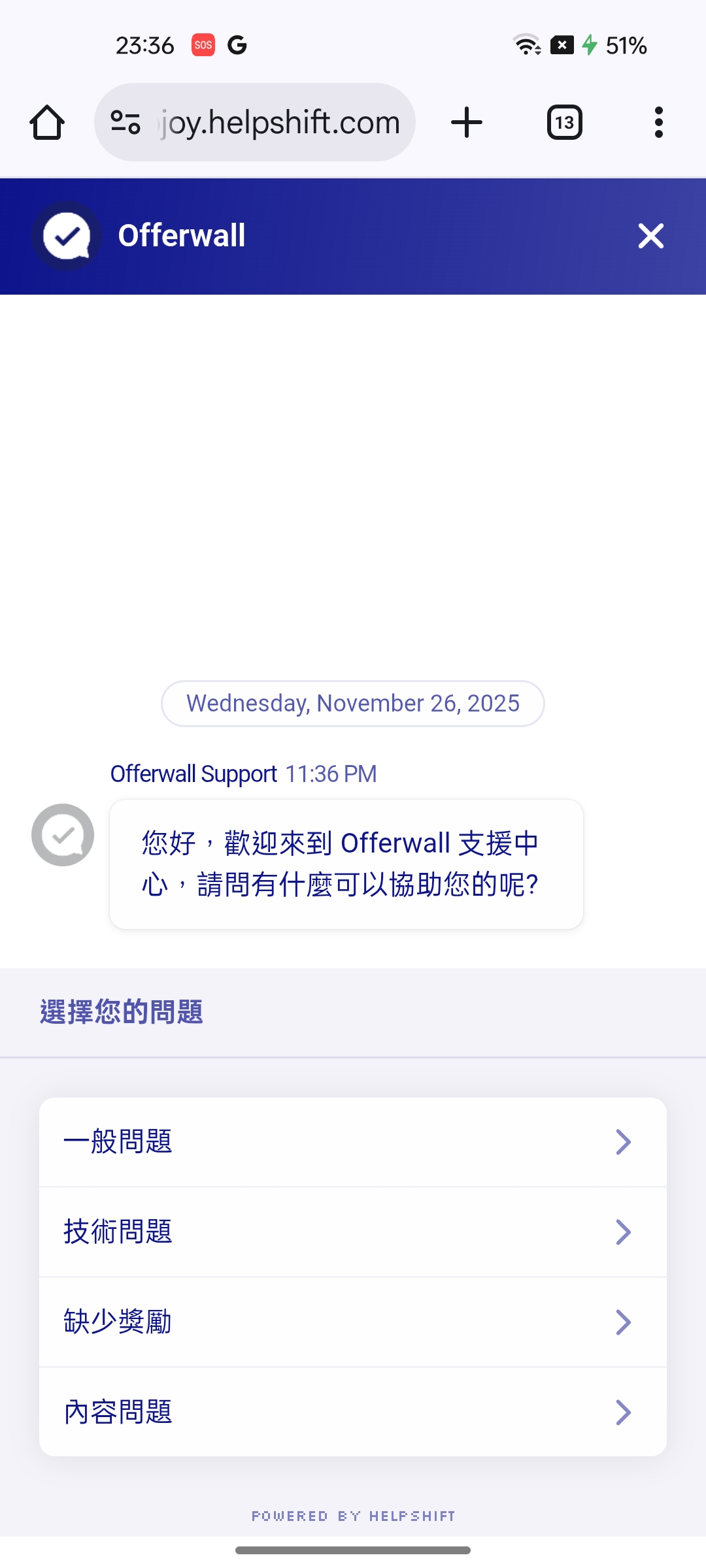Open the browser overflow menu
The width and height of the screenshot is (706, 1568).
[x=658, y=122]
